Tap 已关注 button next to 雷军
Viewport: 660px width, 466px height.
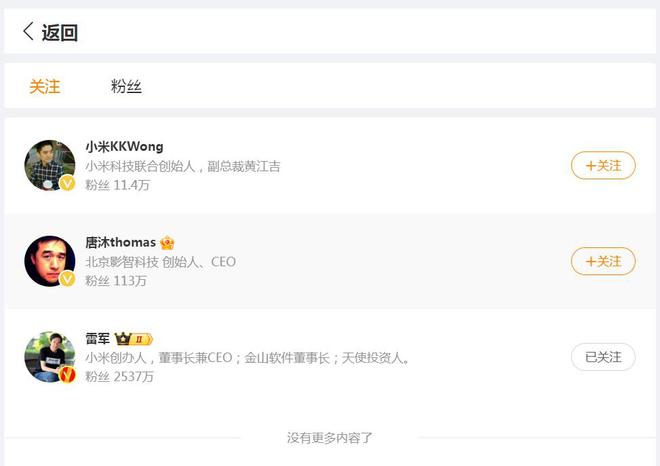[x=603, y=357]
